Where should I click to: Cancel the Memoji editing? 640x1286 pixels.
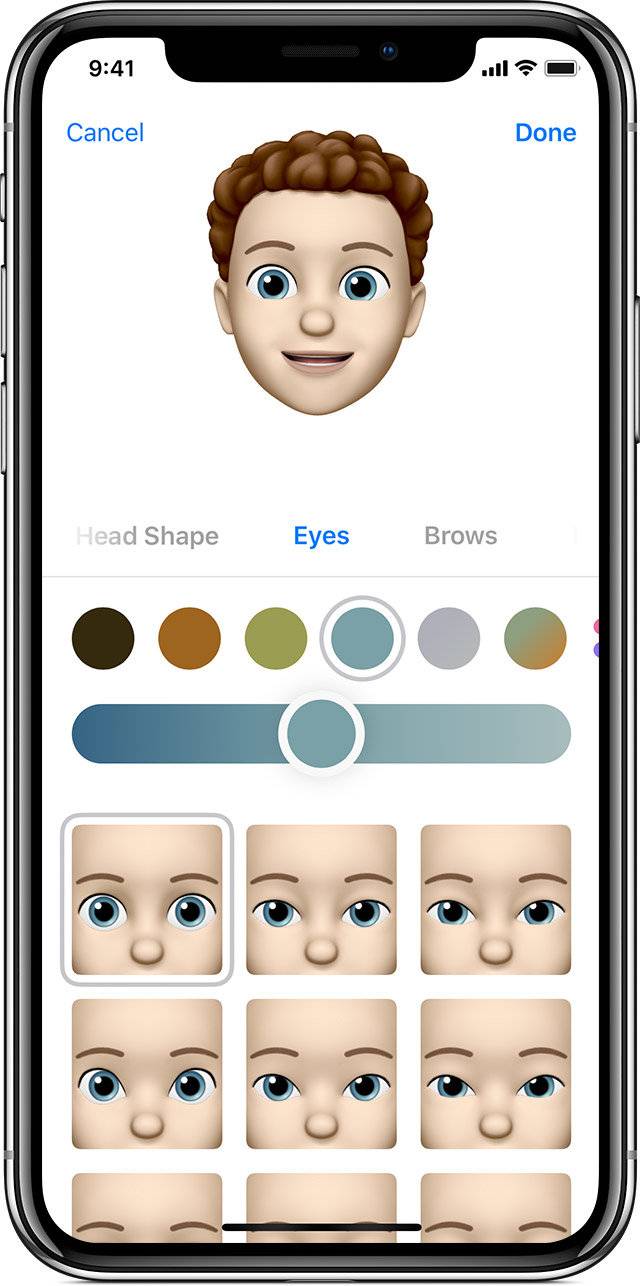point(105,133)
